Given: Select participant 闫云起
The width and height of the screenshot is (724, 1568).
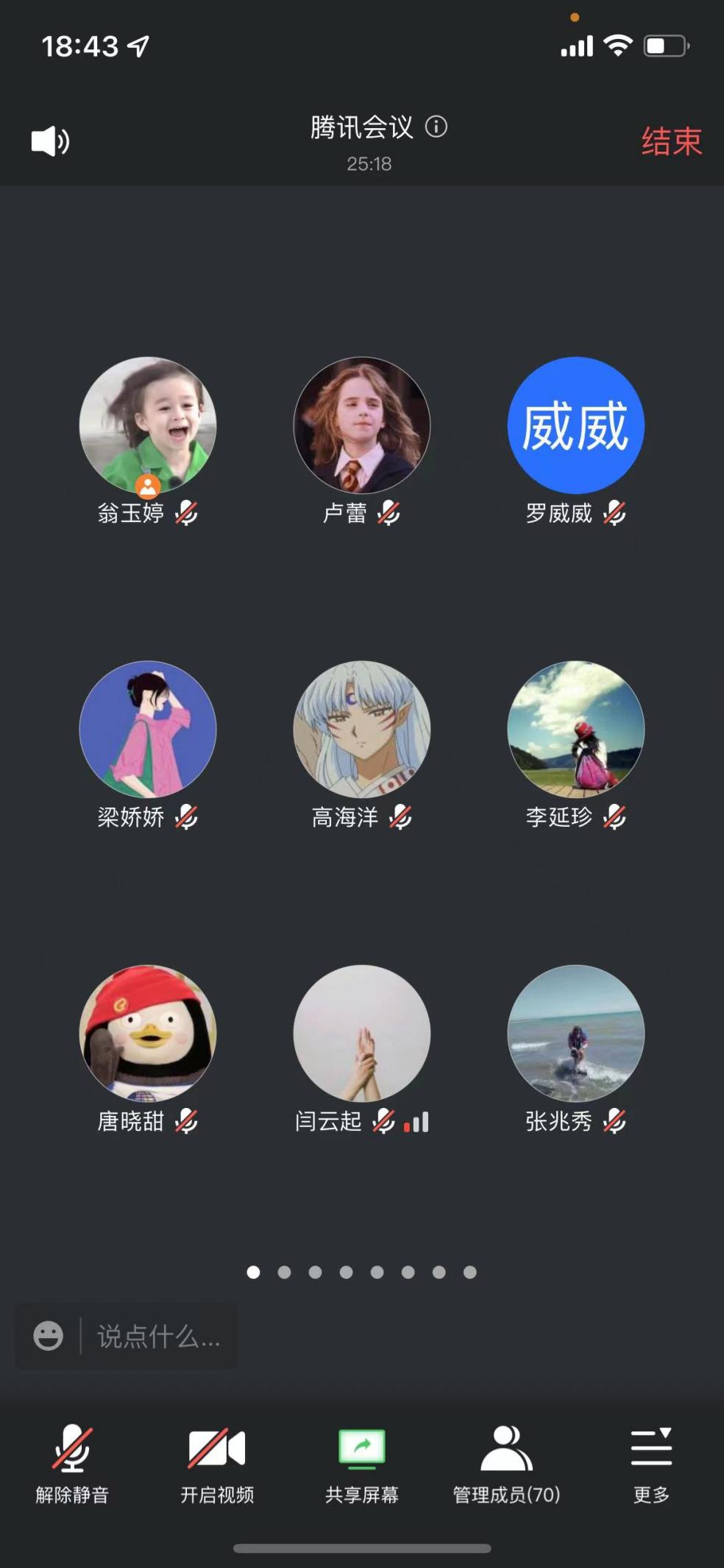Looking at the screenshot, I should [x=362, y=1034].
